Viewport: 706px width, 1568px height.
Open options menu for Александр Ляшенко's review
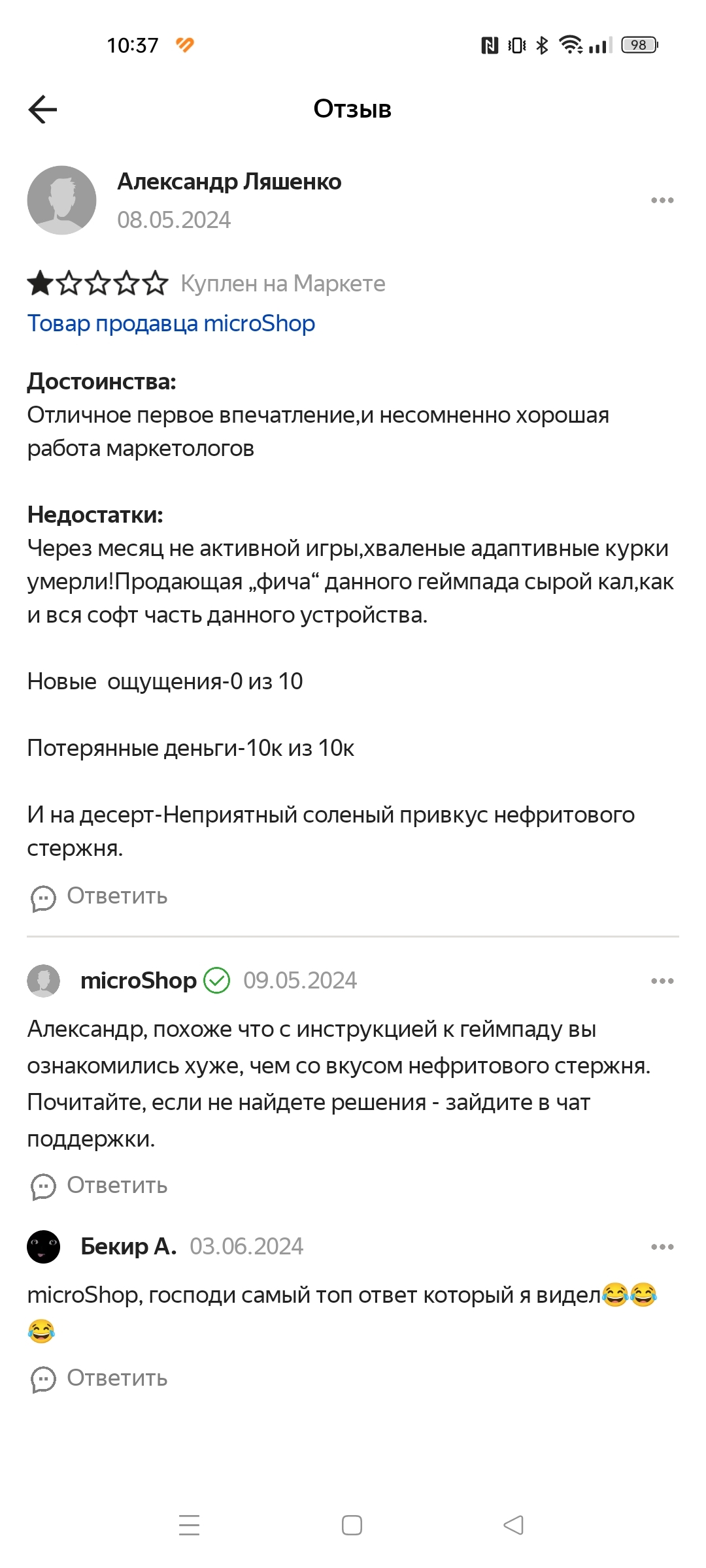tap(662, 201)
